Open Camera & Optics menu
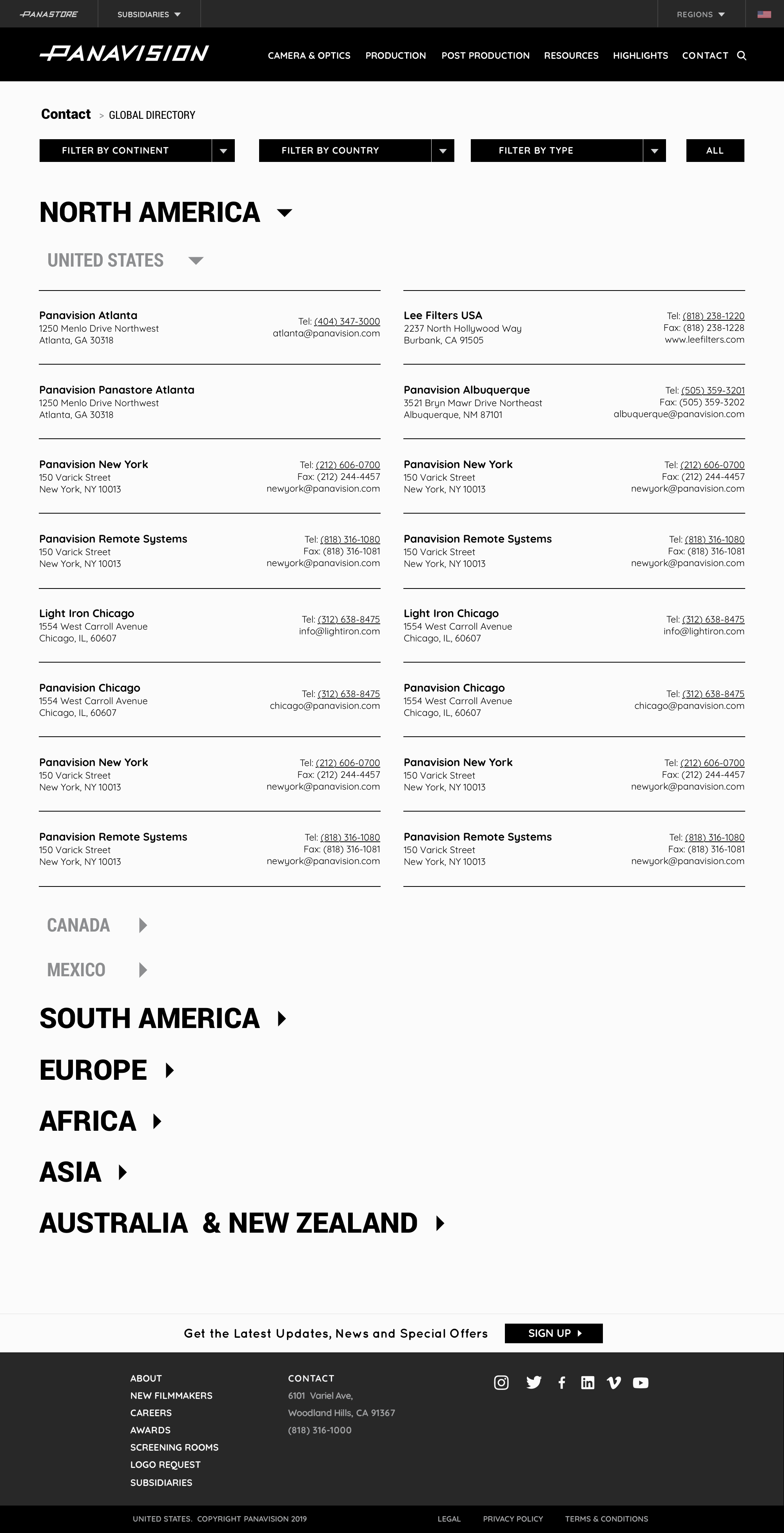Viewport: 784px width, 1533px height. pyautogui.click(x=309, y=55)
